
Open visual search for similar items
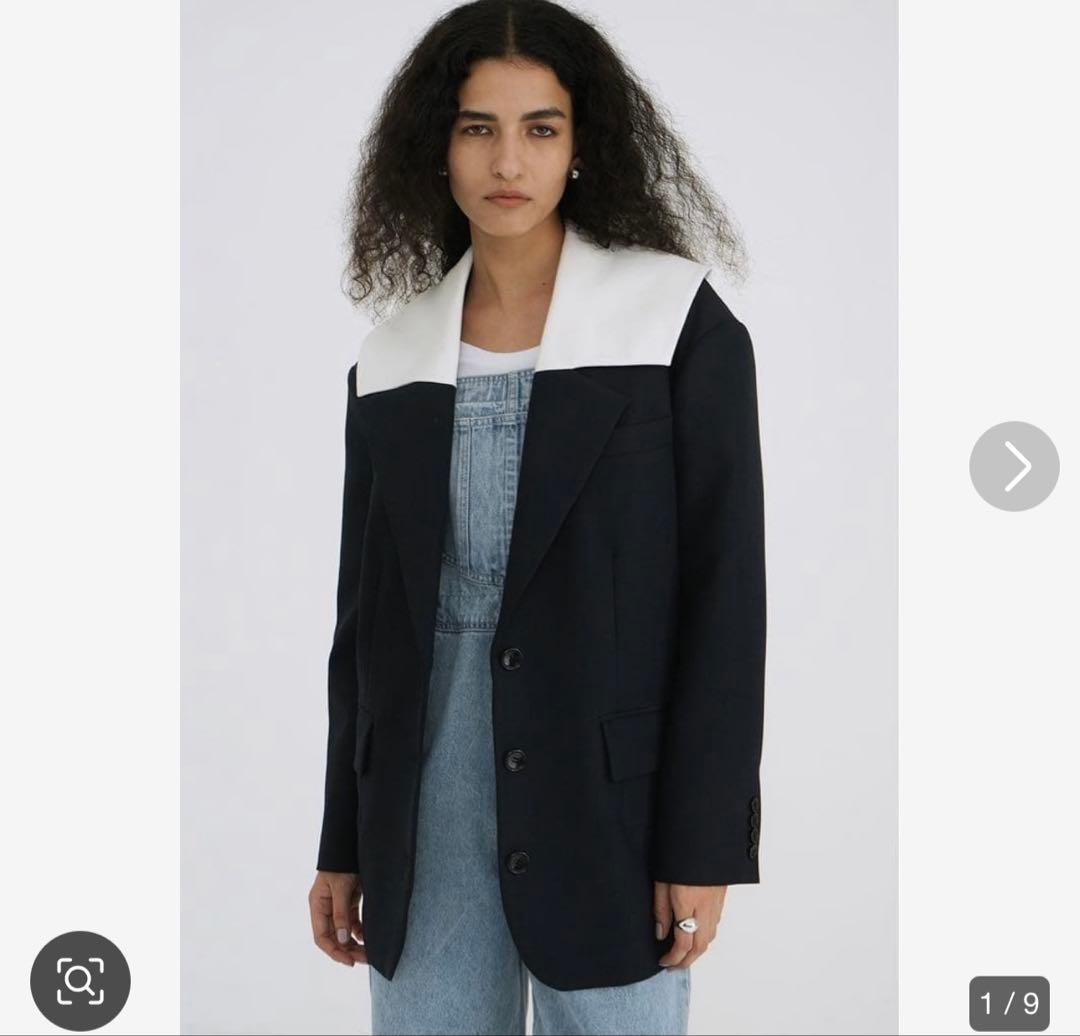[80, 981]
